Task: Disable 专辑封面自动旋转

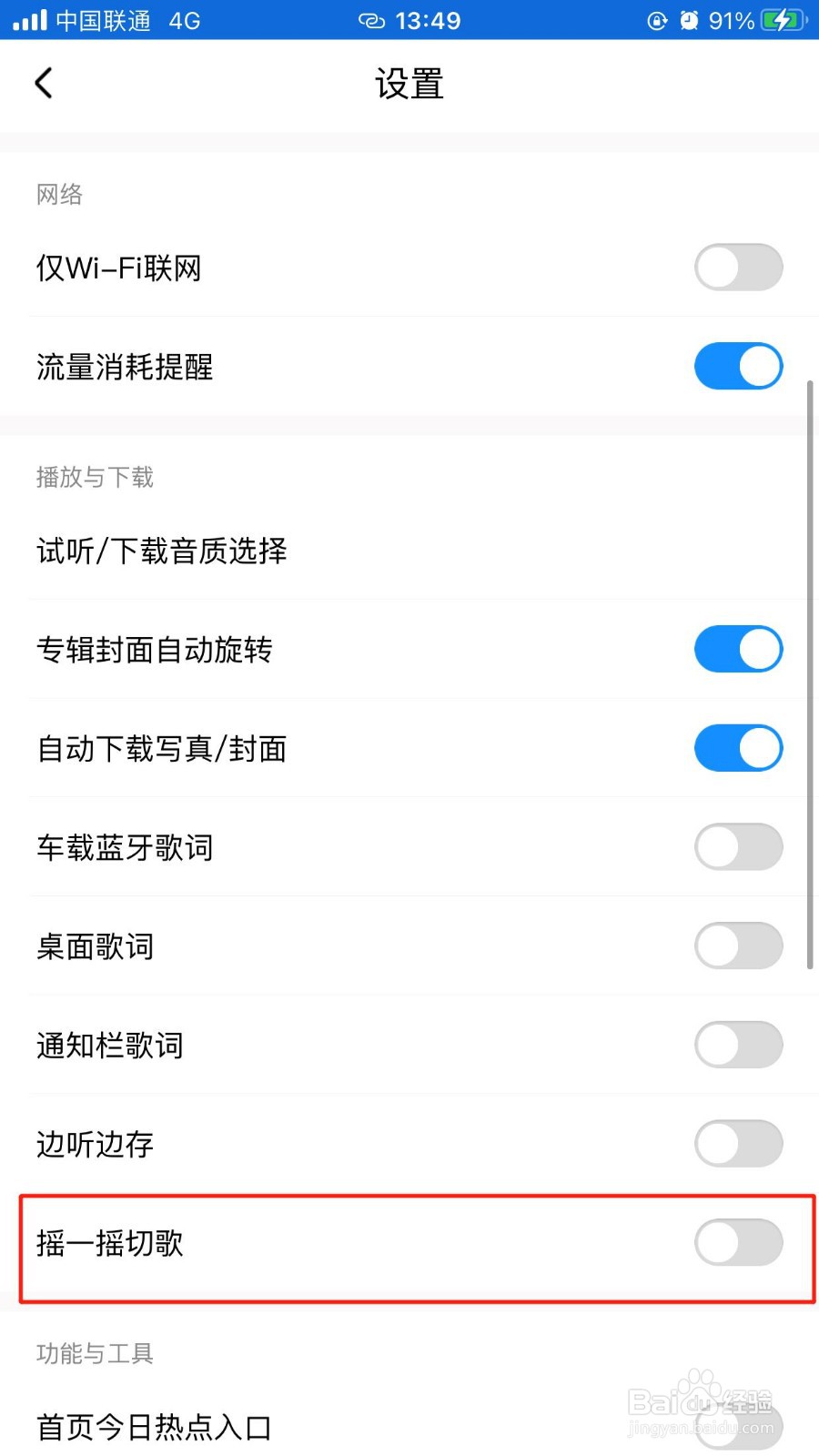Action: pyautogui.click(x=738, y=649)
